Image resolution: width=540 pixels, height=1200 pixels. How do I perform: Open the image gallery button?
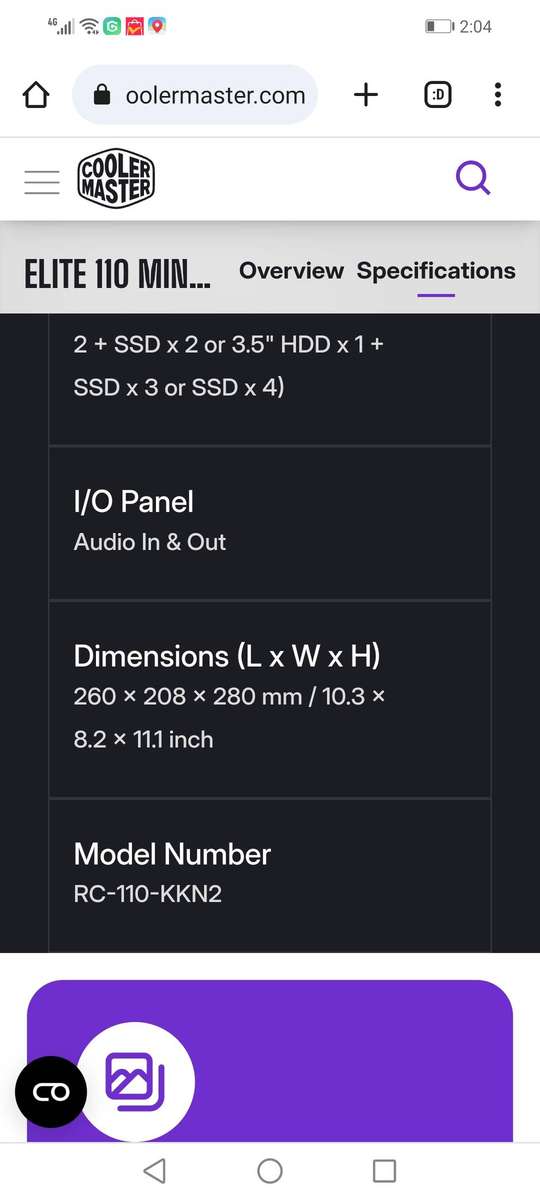pos(136,1082)
